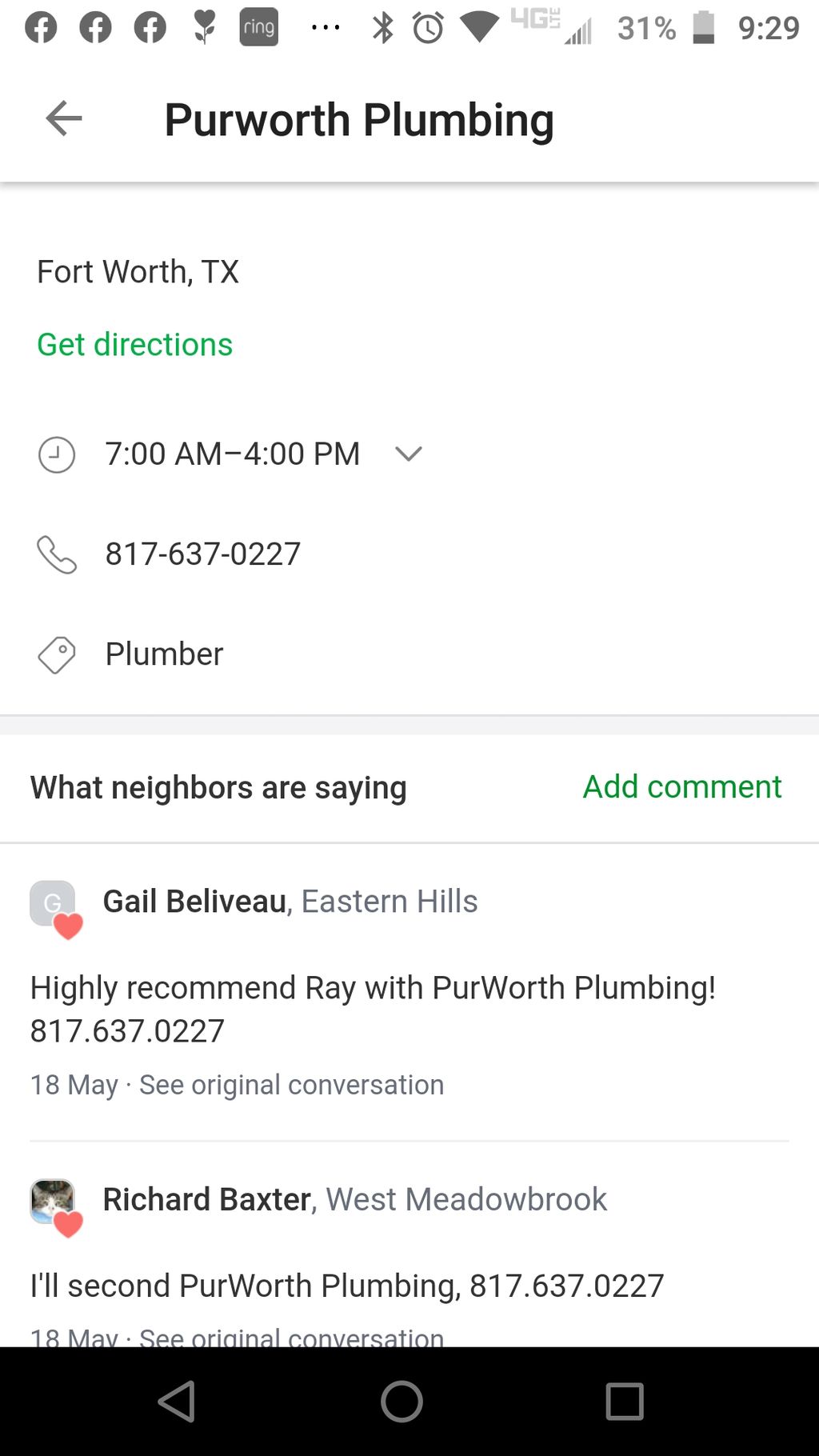
Task: Go back from Purworth Plumbing page
Action: 64,119
